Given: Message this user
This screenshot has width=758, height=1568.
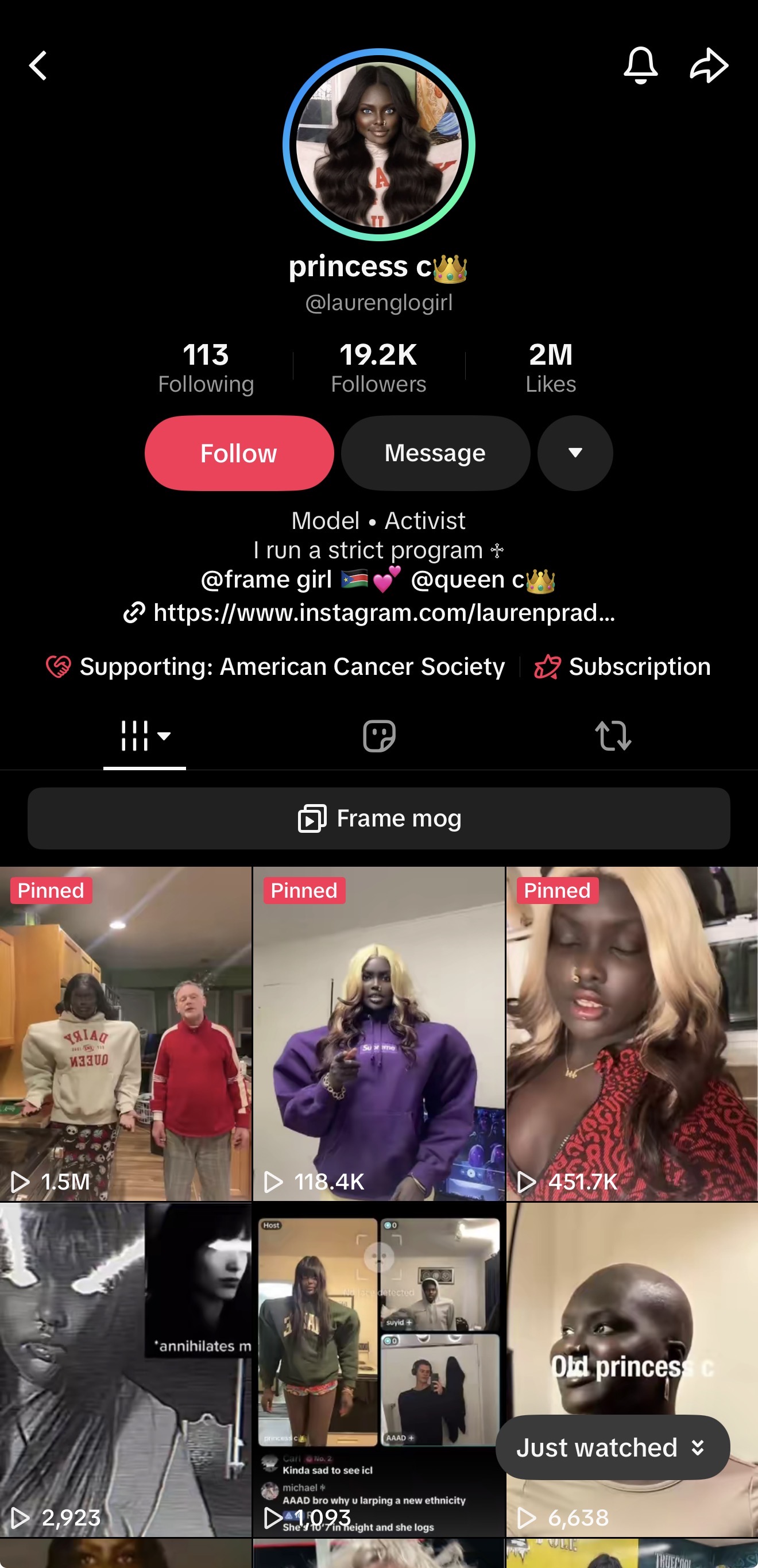Looking at the screenshot, I should click(435, 453).
